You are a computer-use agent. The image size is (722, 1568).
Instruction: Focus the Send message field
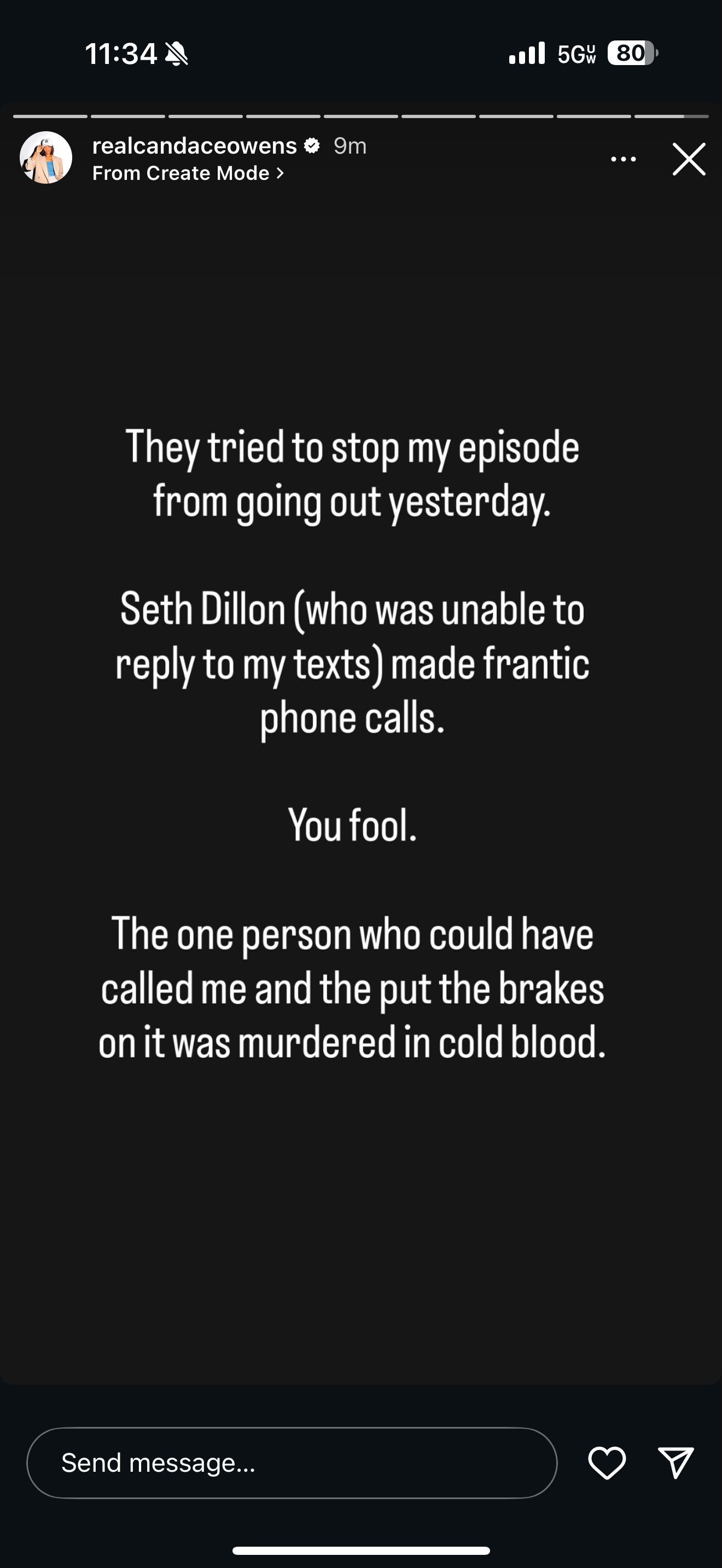tap(292, 1462)
